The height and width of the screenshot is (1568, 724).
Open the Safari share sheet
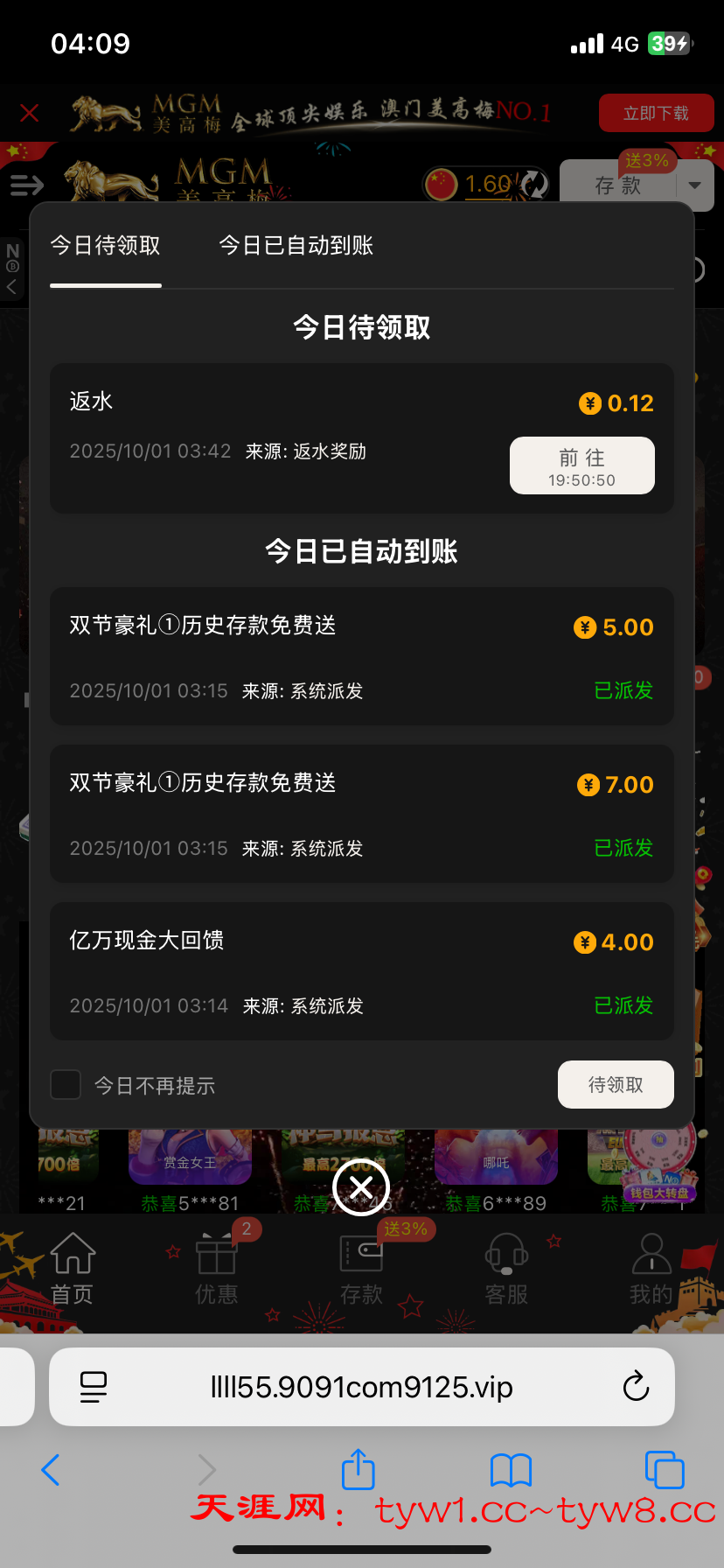click(358, 1470)
